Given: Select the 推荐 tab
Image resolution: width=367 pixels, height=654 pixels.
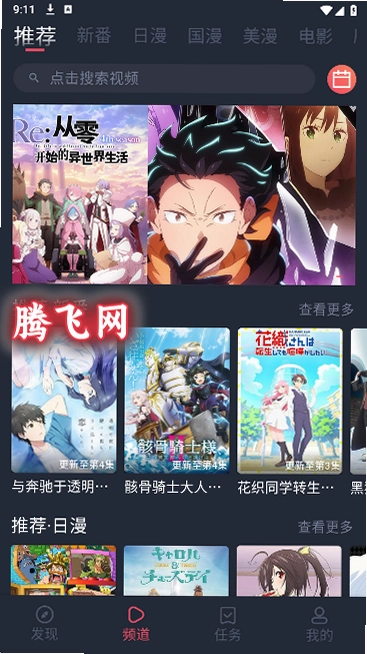Looking at the screenshot, I should pos(35,36).
